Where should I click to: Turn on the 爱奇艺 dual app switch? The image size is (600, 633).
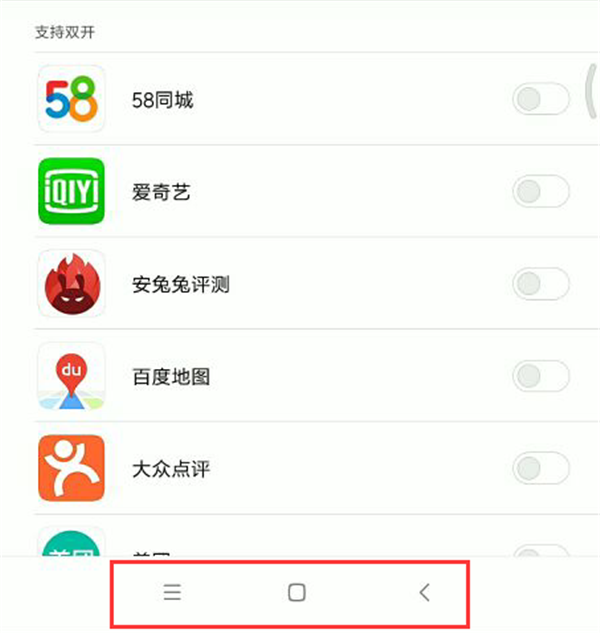(540, 191)
